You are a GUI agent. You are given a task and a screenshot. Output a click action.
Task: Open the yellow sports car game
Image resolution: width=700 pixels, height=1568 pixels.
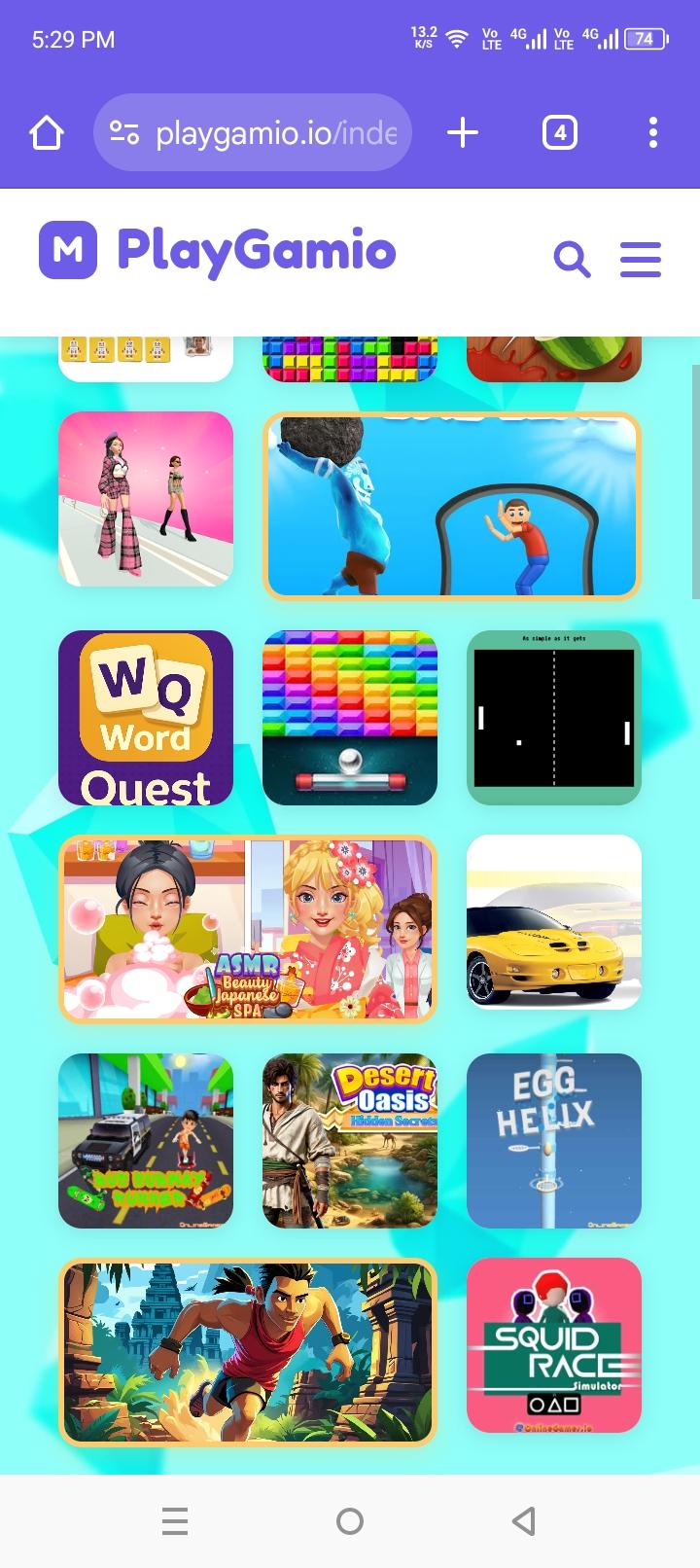point(554,922)
